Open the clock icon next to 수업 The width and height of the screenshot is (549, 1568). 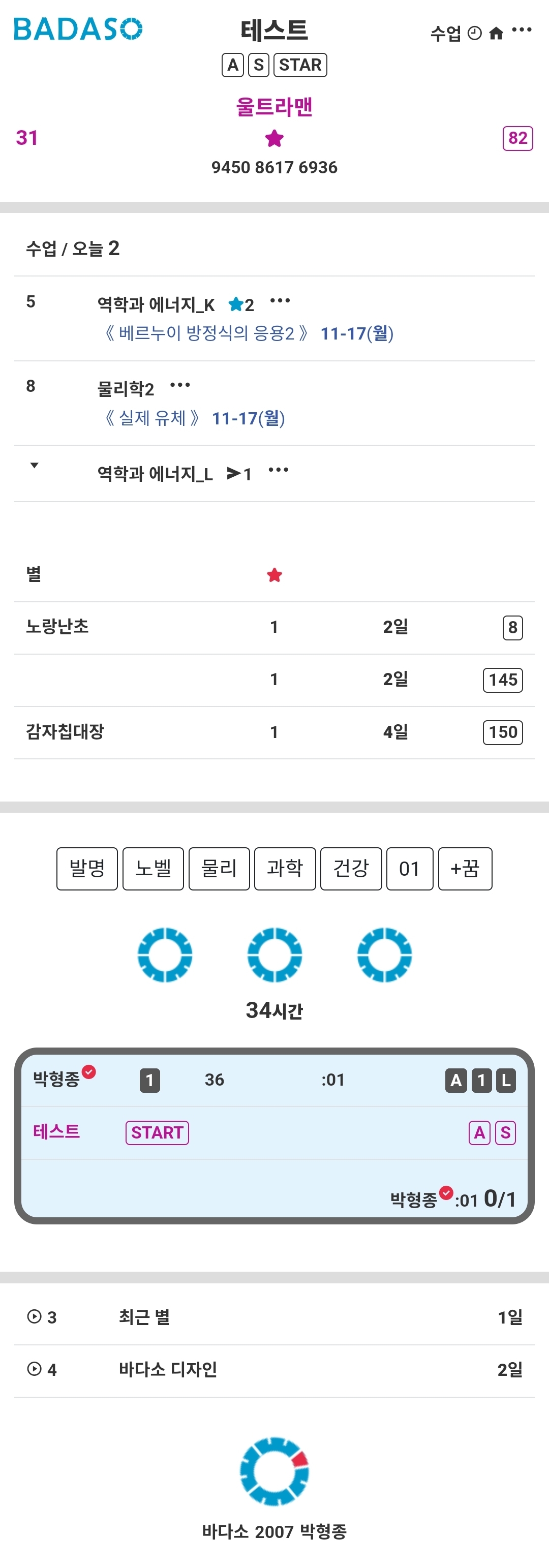tap(475, 33)
